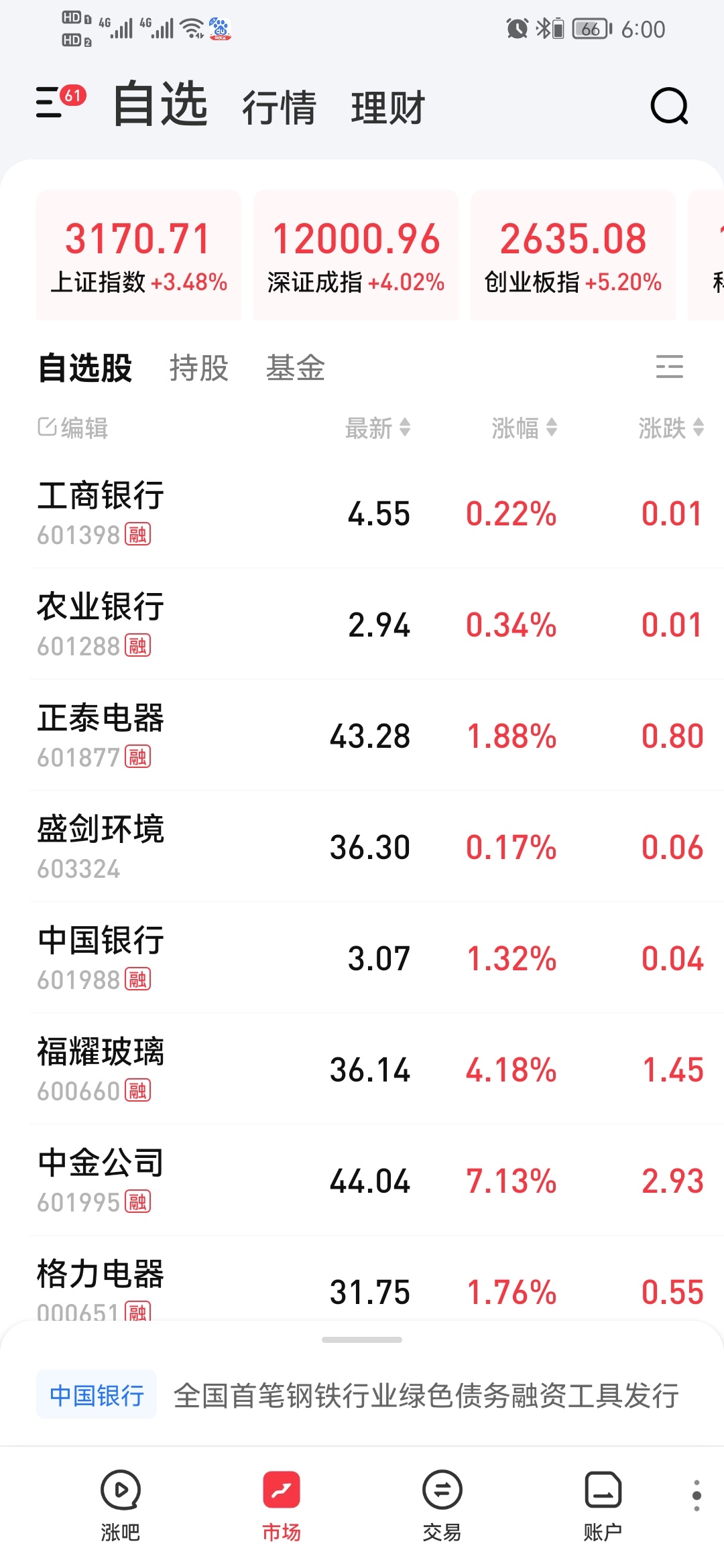Open the 创业板指 index card
Screen dimensions: 724x1568
[x=573, y=255]
